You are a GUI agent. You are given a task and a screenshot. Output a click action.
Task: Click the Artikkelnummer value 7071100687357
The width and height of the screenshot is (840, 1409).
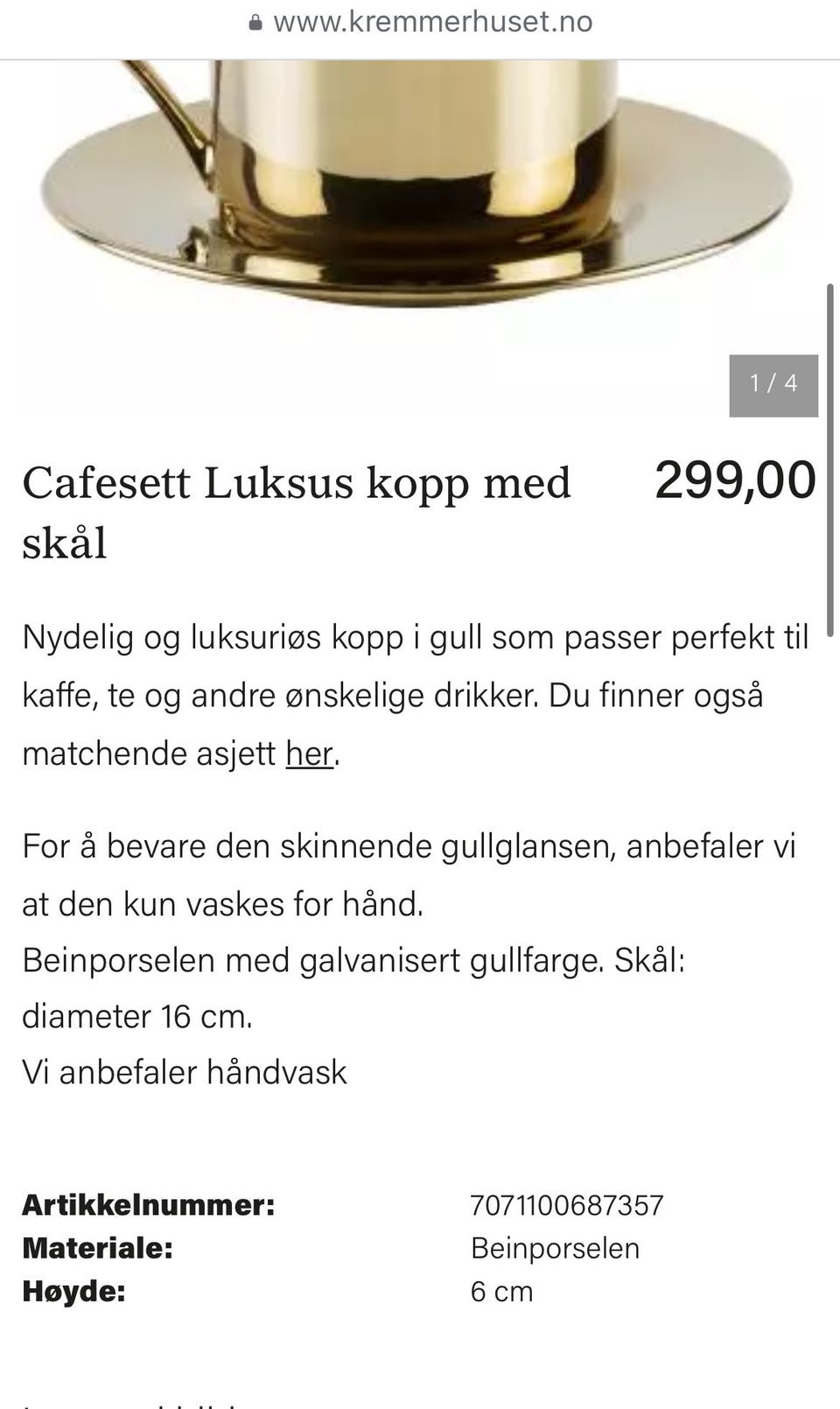point(567,1206)
